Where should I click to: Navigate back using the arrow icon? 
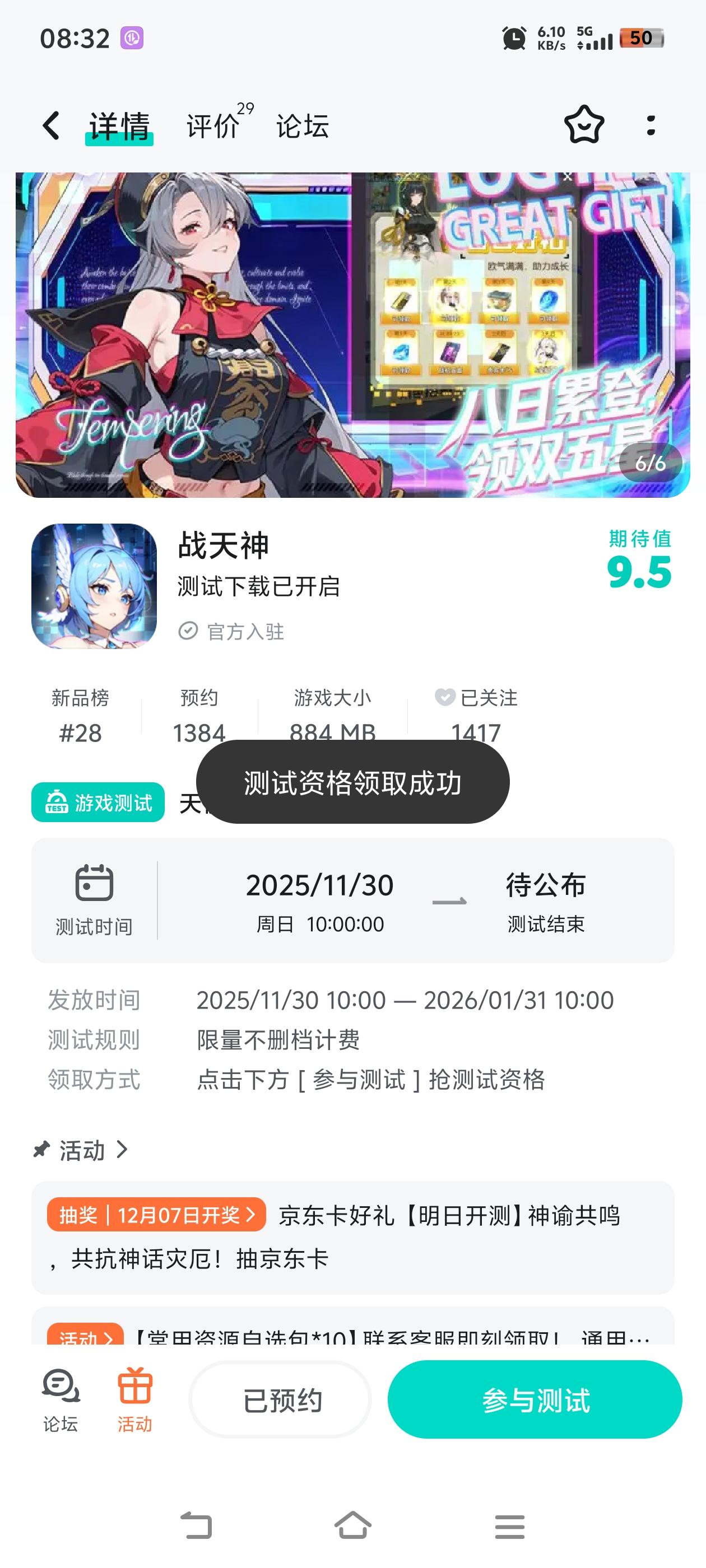[50, 126]
